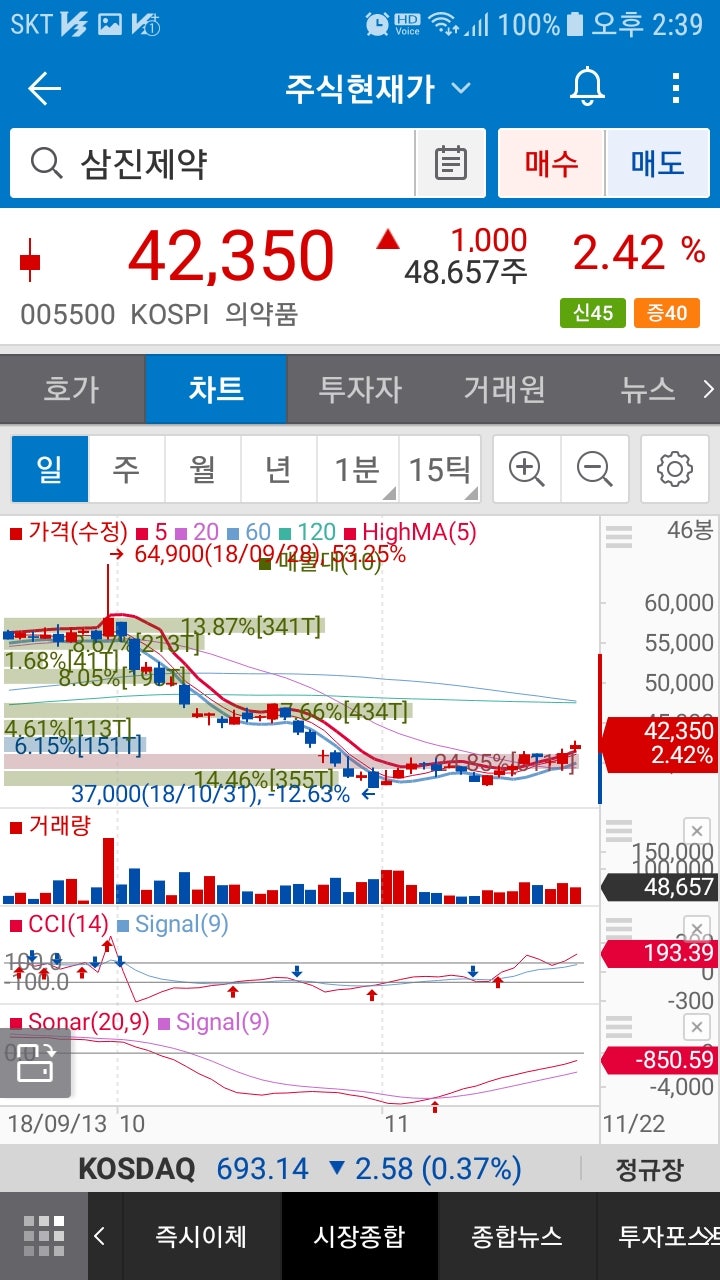Tap the 삼진제약 stock search field
The width and height of the screenshot is (720, 1280).
click(200, 163)
